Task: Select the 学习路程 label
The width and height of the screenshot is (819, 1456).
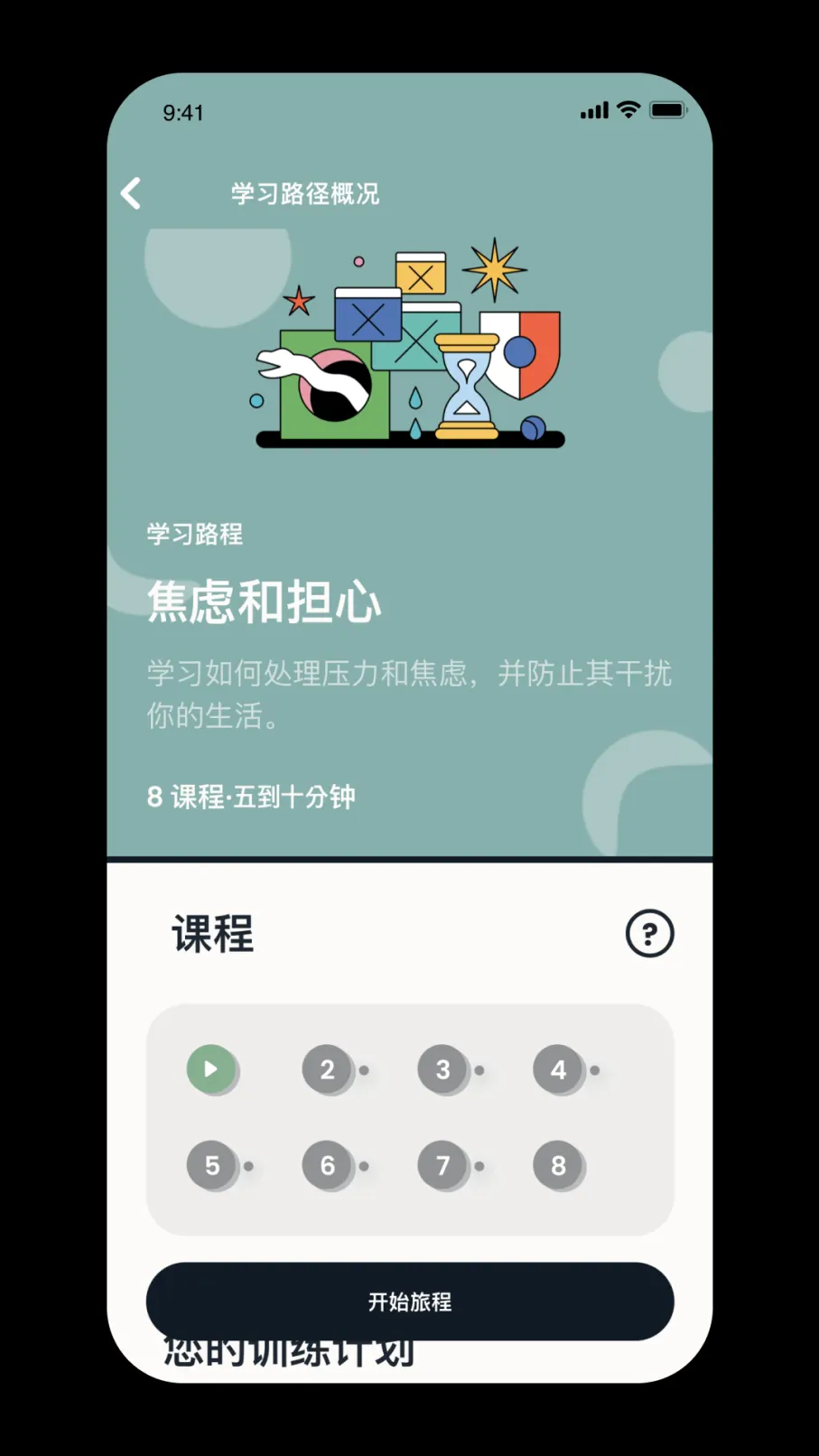Action: click(x=194, y=534)
